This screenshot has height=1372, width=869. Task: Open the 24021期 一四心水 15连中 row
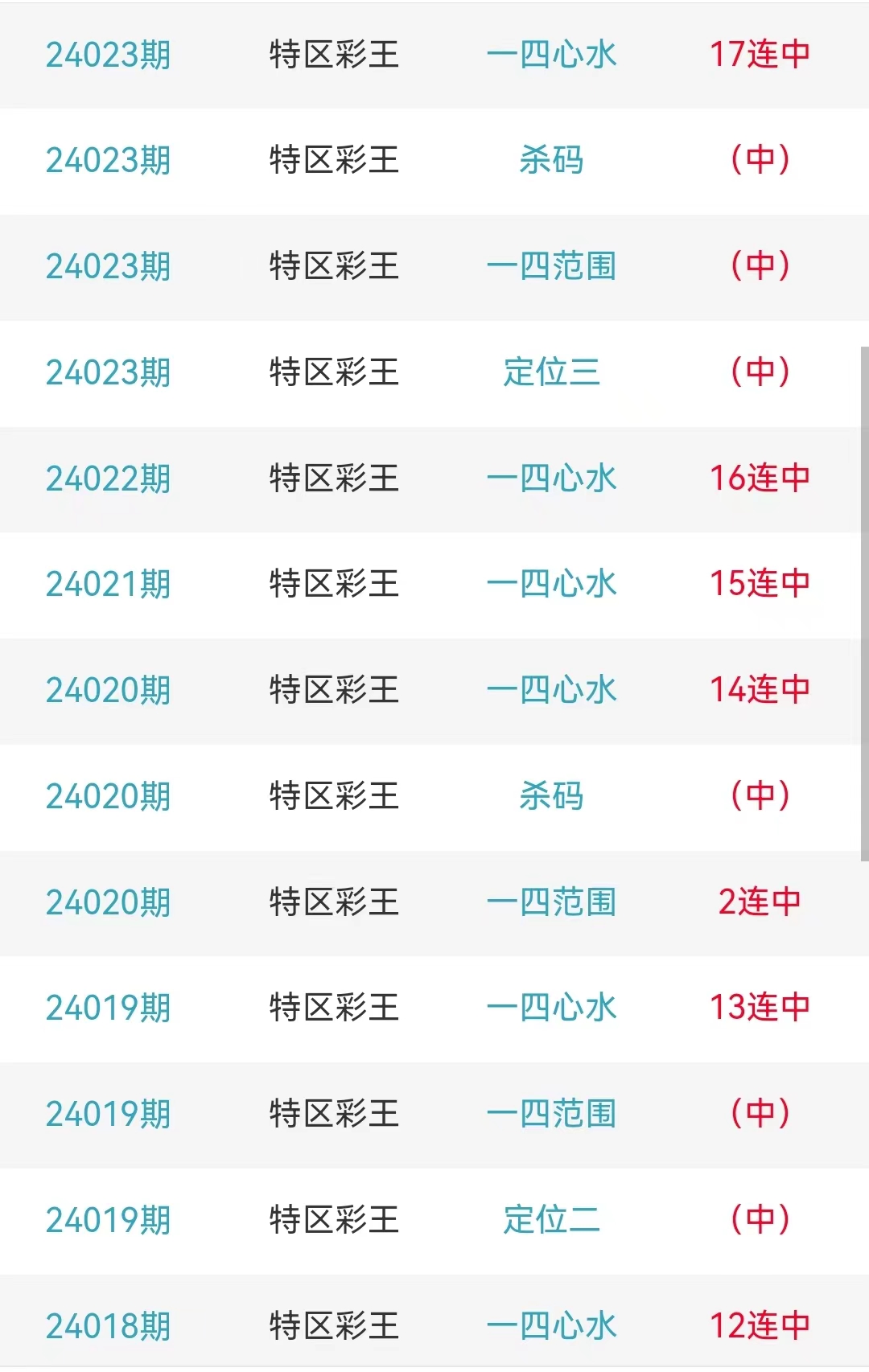click(551, 584)
